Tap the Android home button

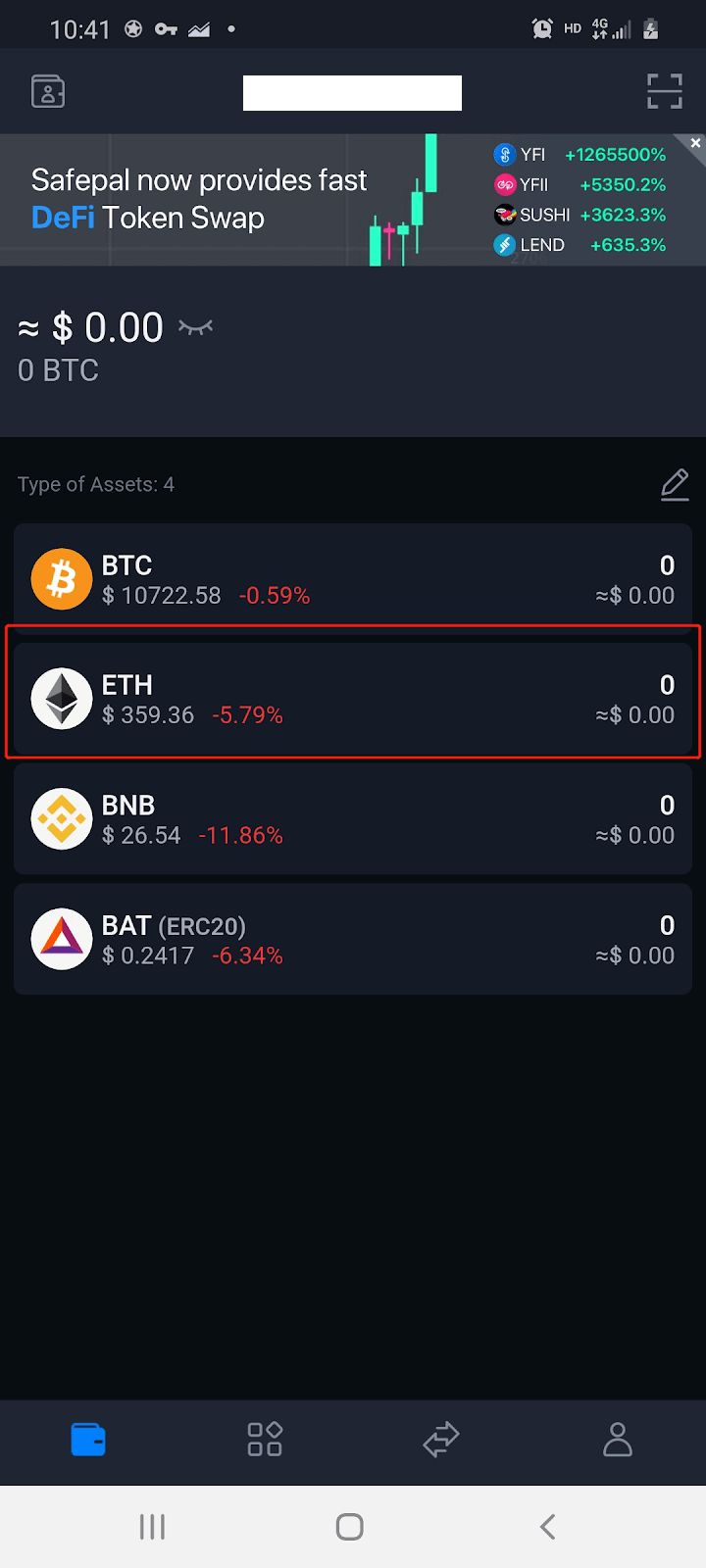click(349, 1526)
